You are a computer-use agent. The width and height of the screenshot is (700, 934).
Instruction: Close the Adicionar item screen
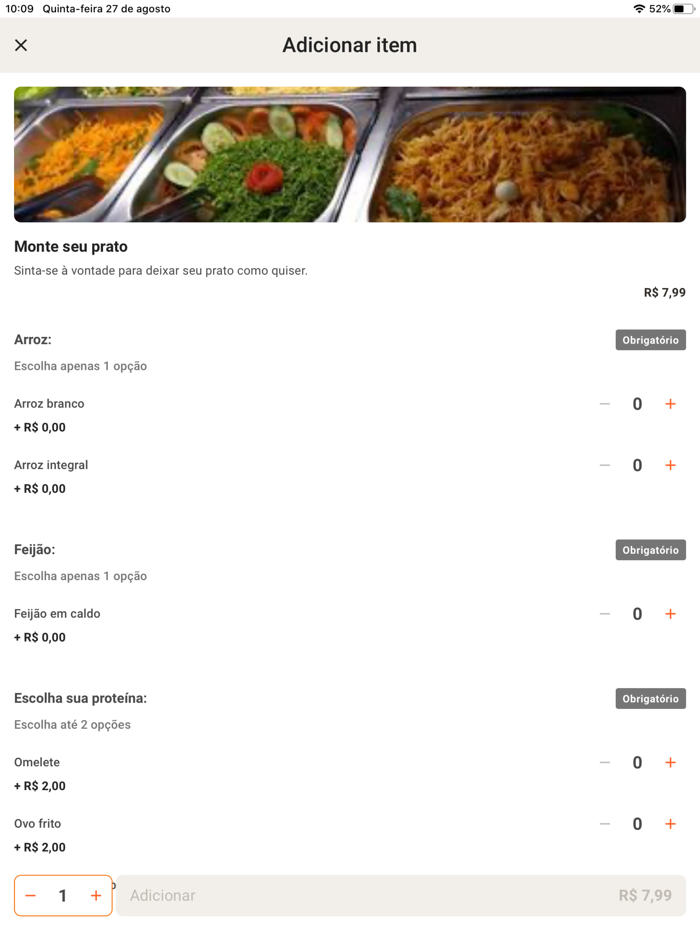(21, 45)
